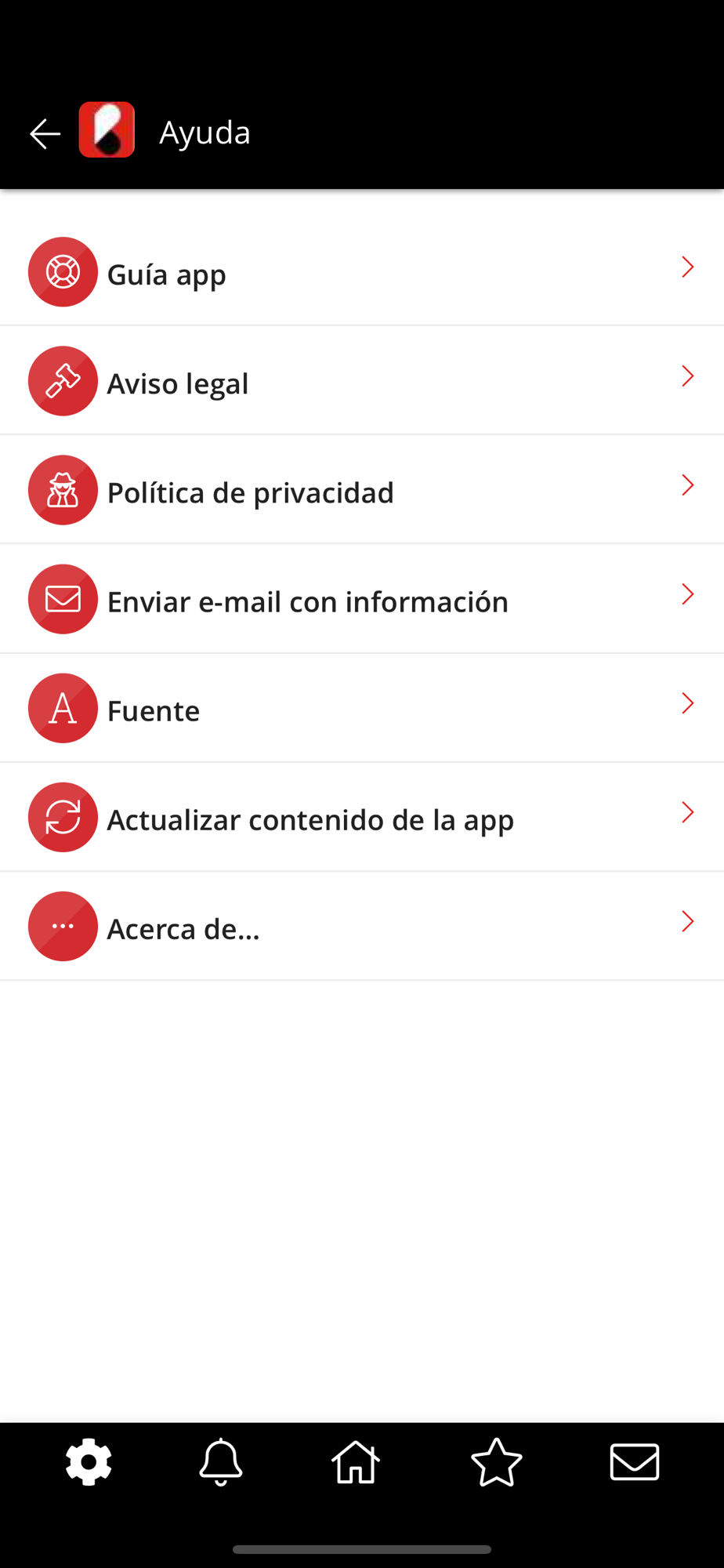Select Enviar e-mail con información
724x1568 pixels.
[362, 599]
